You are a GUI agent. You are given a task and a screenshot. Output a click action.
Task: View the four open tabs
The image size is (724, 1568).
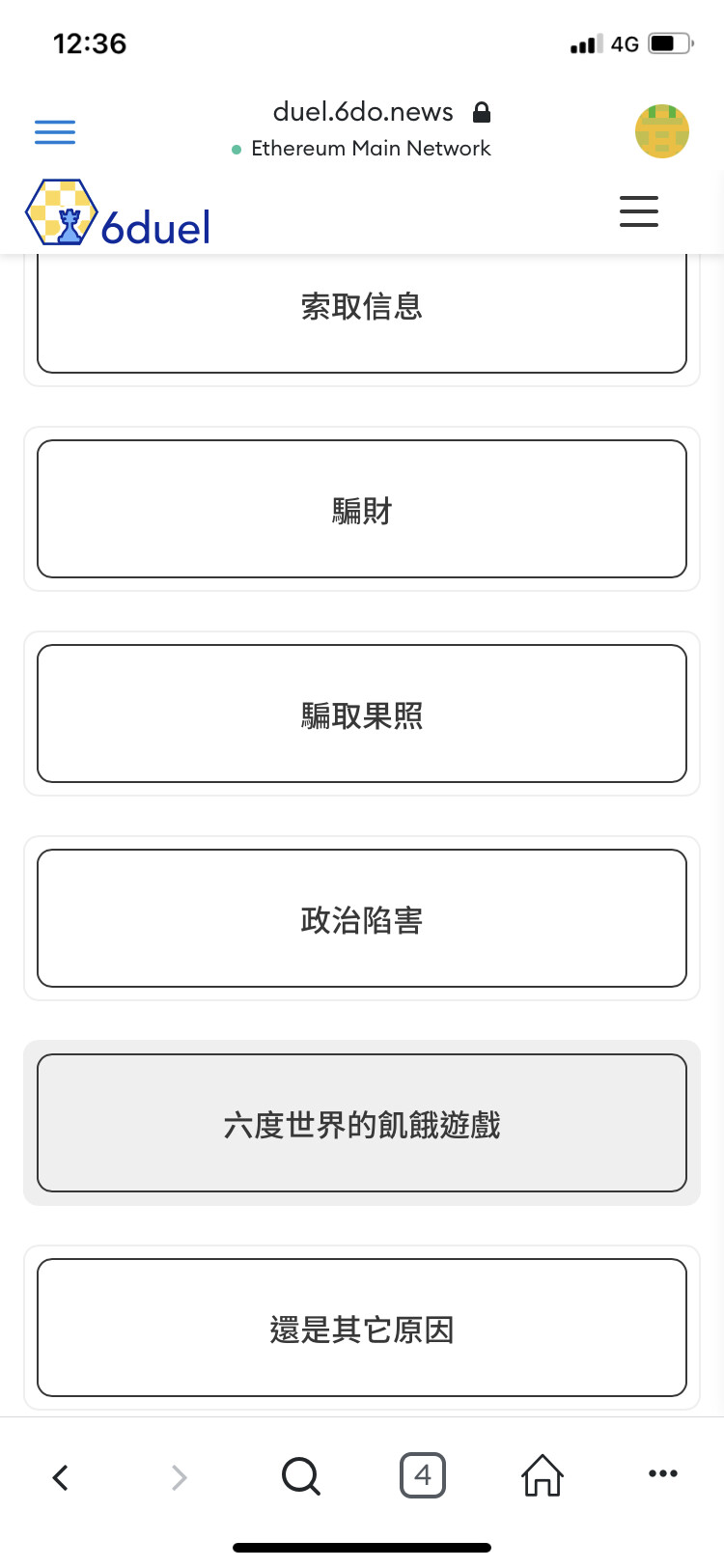pos(423,1475)
